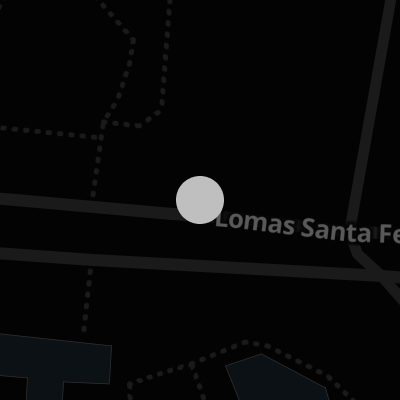Tap the gray location marker on the map
Screen dimensions: 400x400
pyautogui.click(x=200, y=200)
